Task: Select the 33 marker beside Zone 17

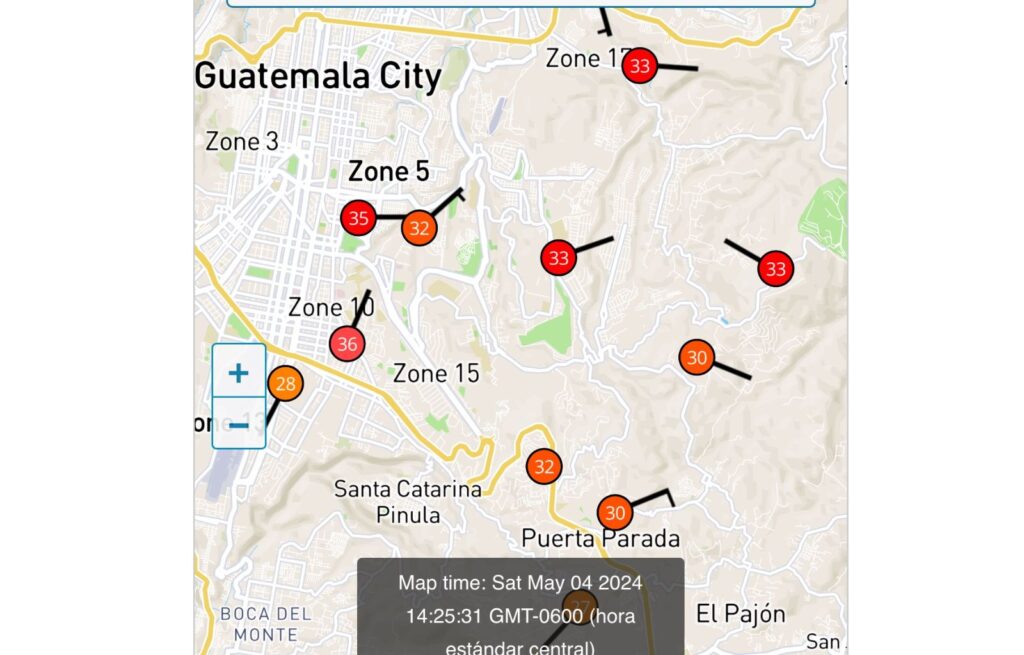Action: (640, 66)
